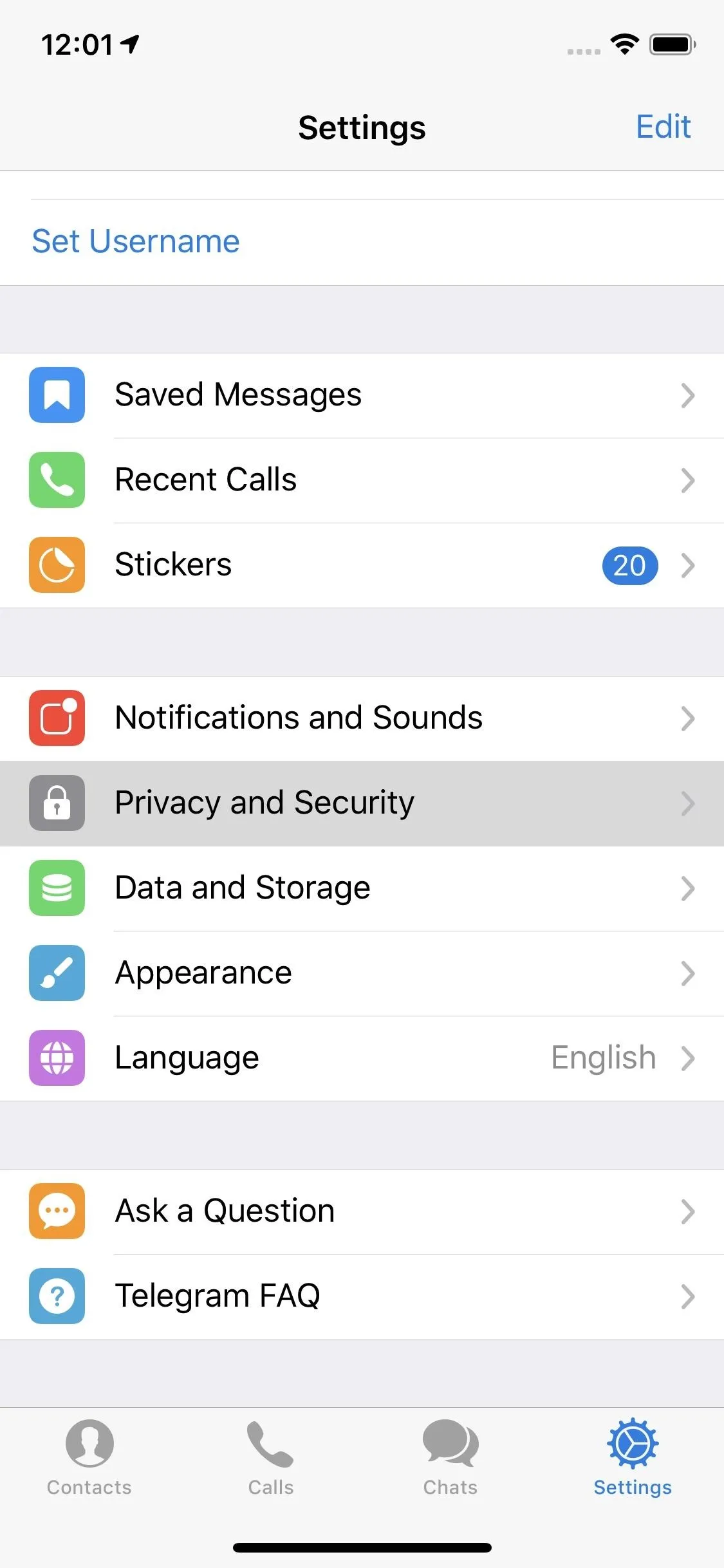724x1568 pixels.
Task: Switch to the Chats tab
Action: (450, 1458)
